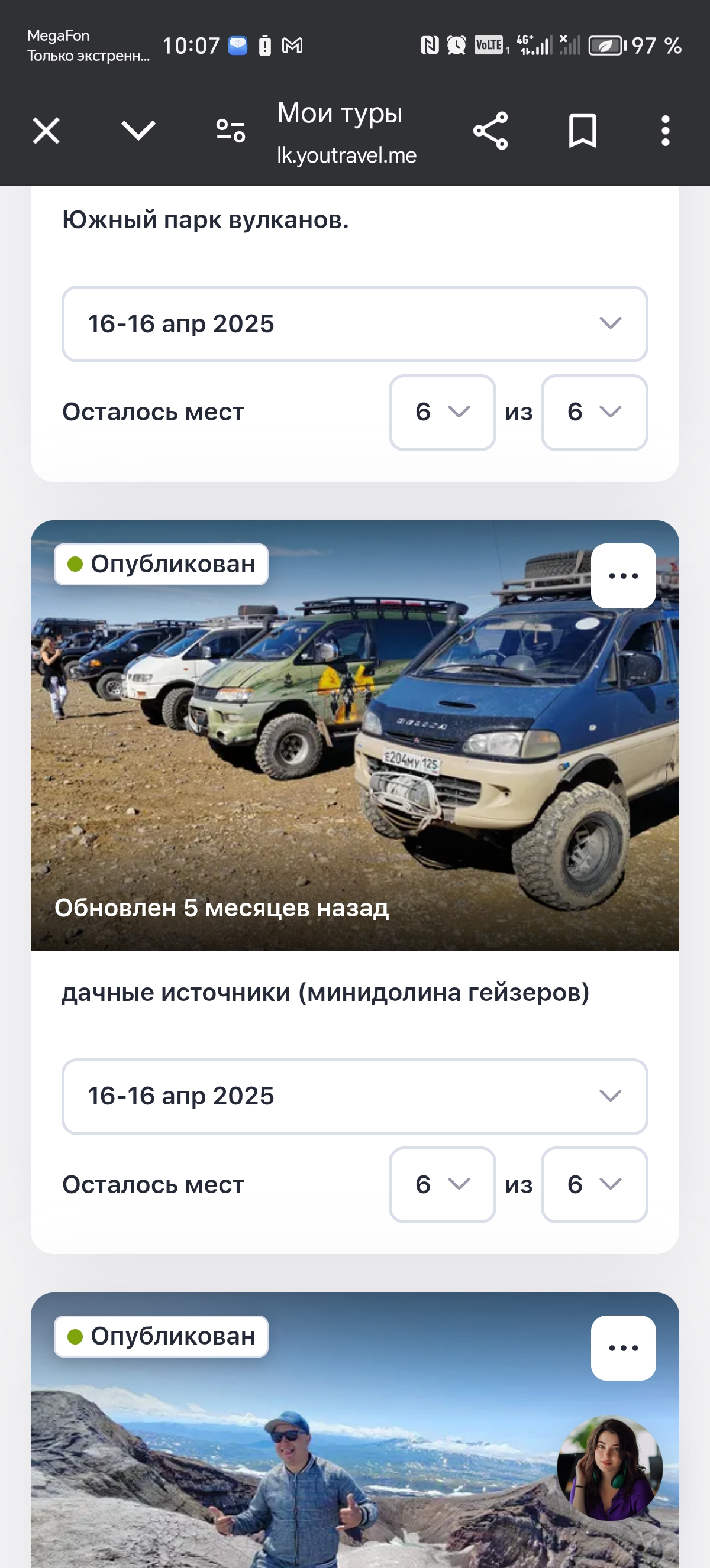The height and width of the screenshot is (1568, 710).
Task: Bookmark this page
Action: pyautogui.click(x=582, y=131)
